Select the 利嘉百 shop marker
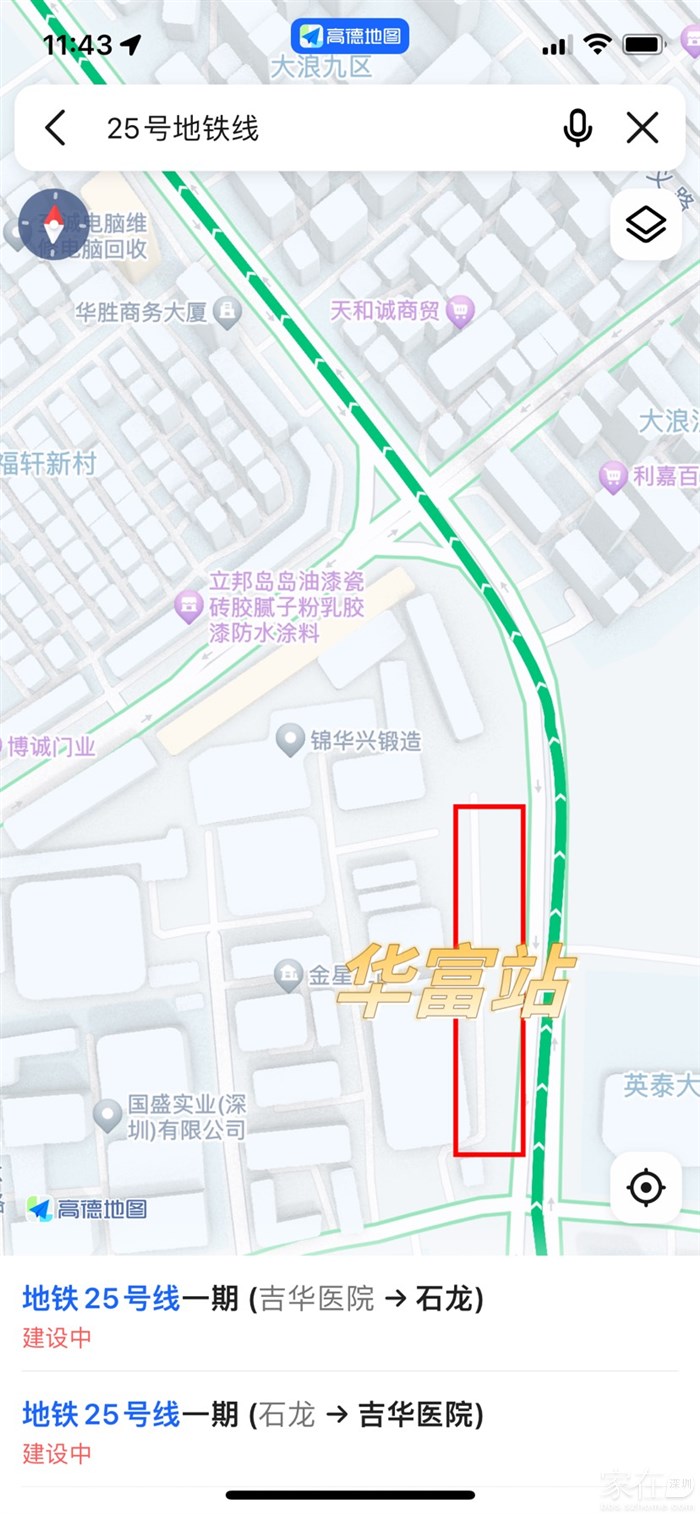This screenshot has width=700, height=1514. pyautogui.click(x=613, y=477)
